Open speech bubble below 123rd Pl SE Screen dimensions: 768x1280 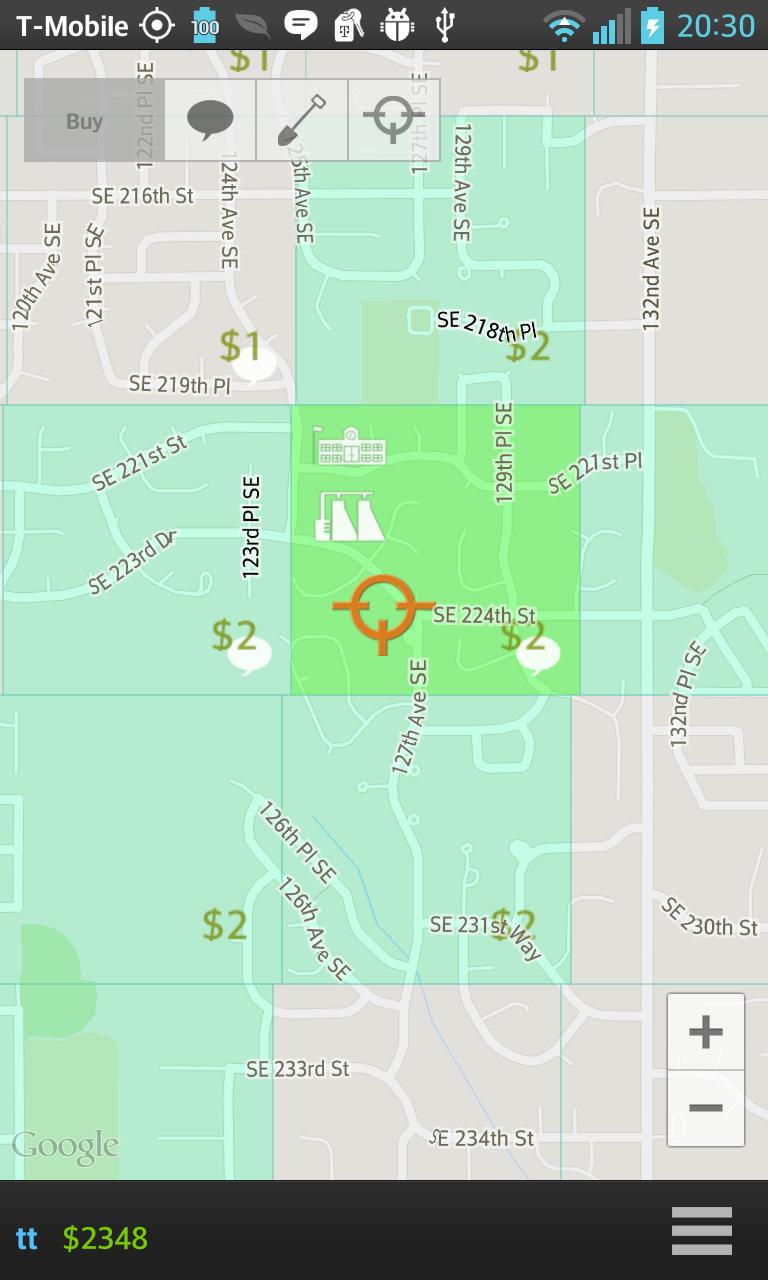pos(248,654)
